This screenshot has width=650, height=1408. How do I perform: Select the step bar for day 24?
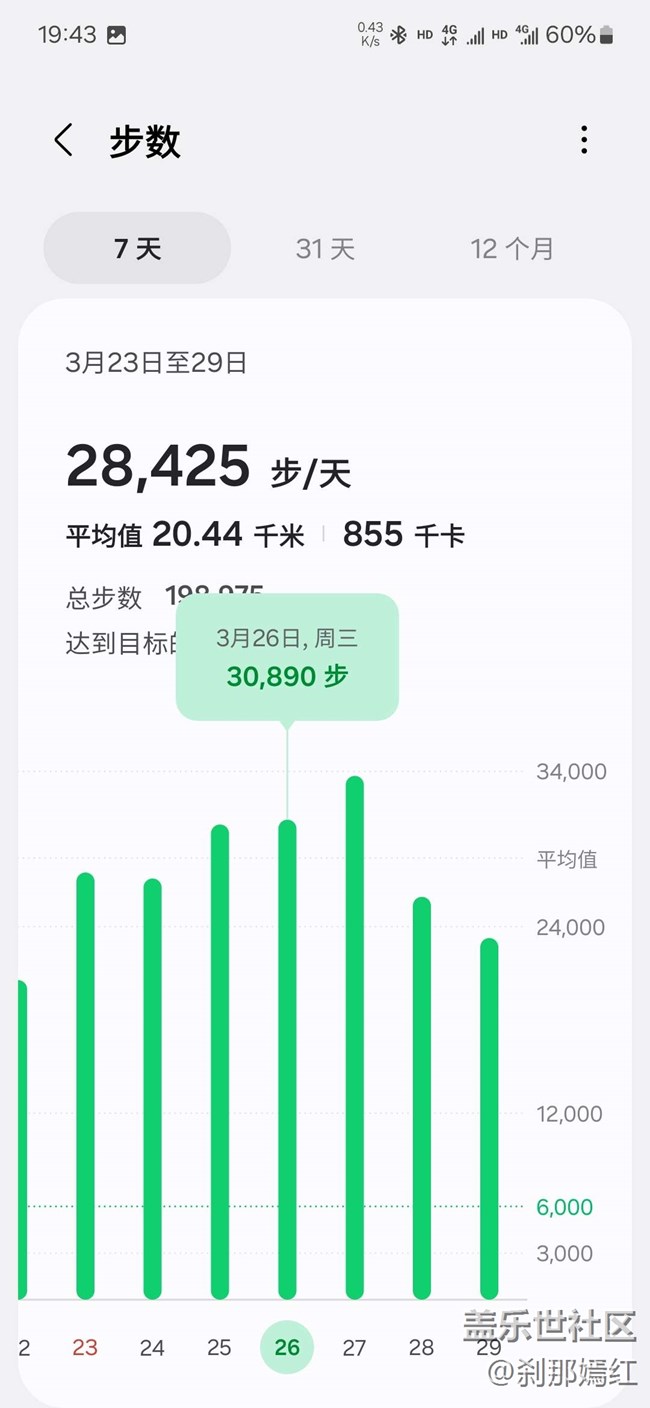tap(153, 1089)
